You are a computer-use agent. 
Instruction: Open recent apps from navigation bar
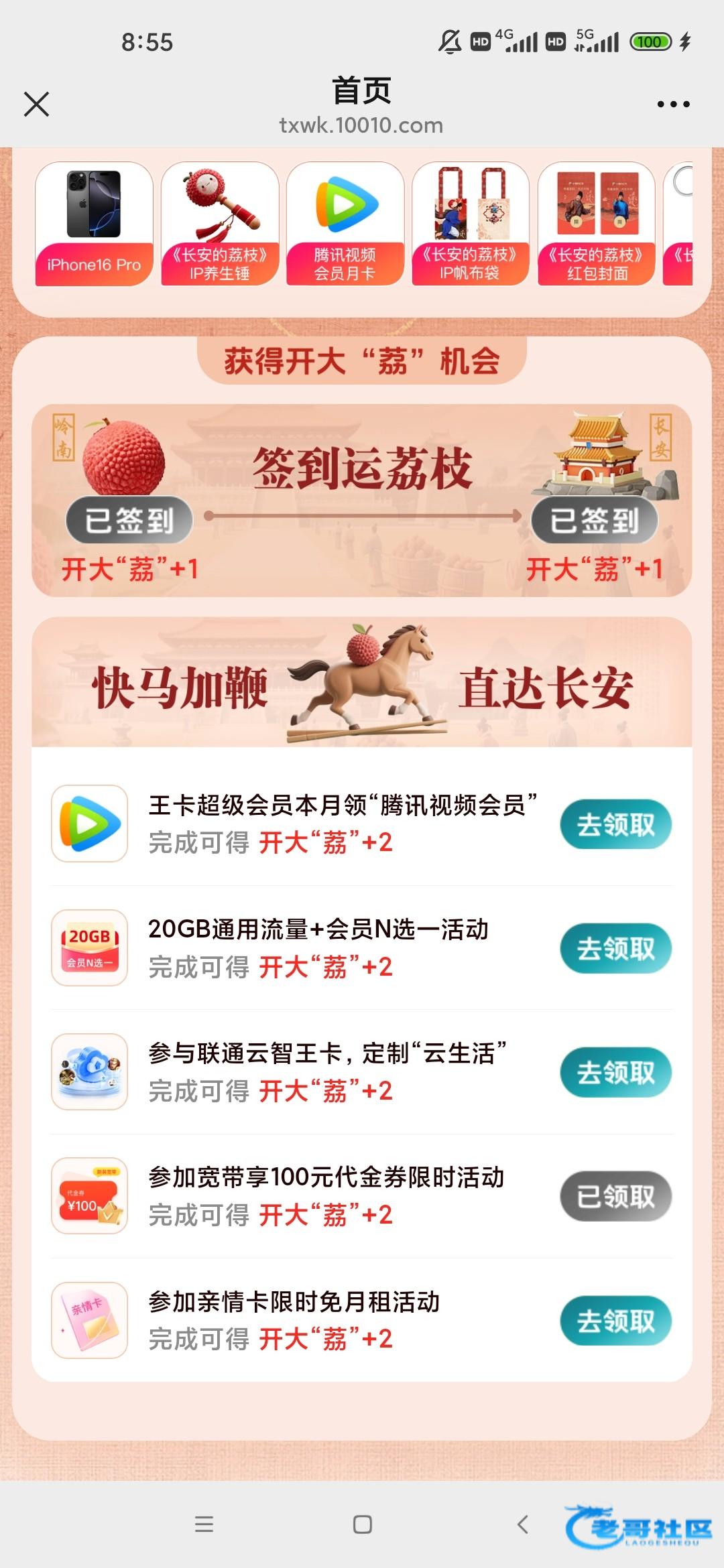204,1524
